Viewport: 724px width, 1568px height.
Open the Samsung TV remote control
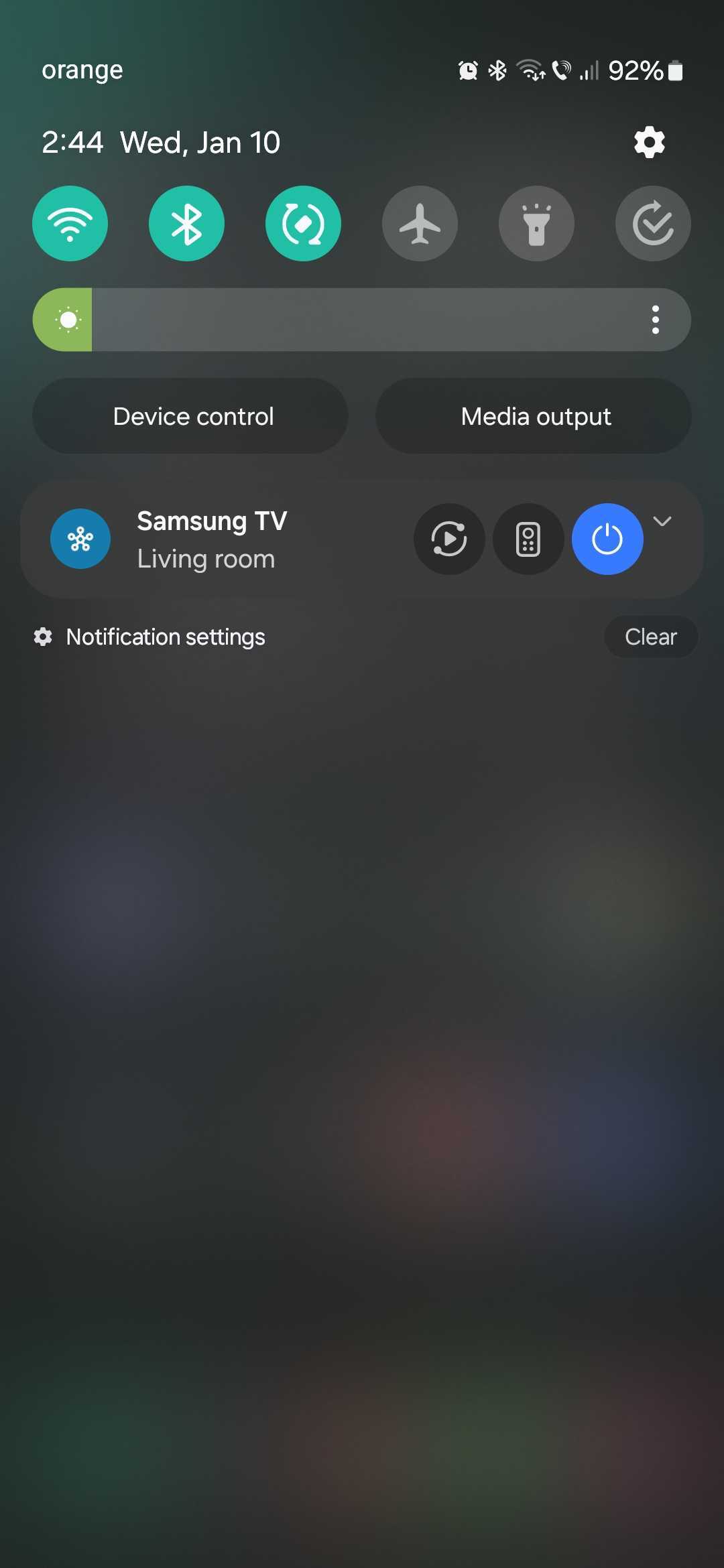pos(528,539)
